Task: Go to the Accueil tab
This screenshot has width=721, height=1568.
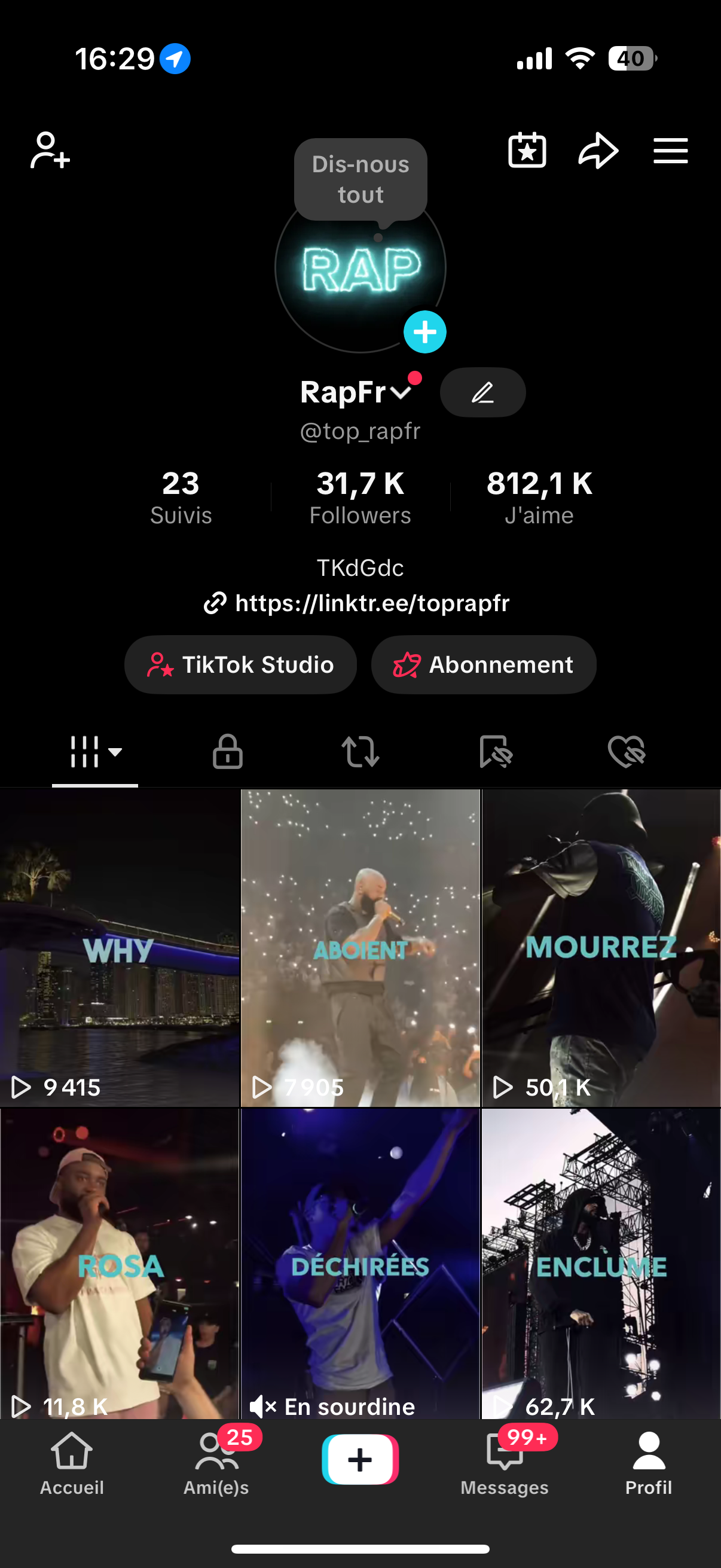Action: click(x=72, y=1464)
